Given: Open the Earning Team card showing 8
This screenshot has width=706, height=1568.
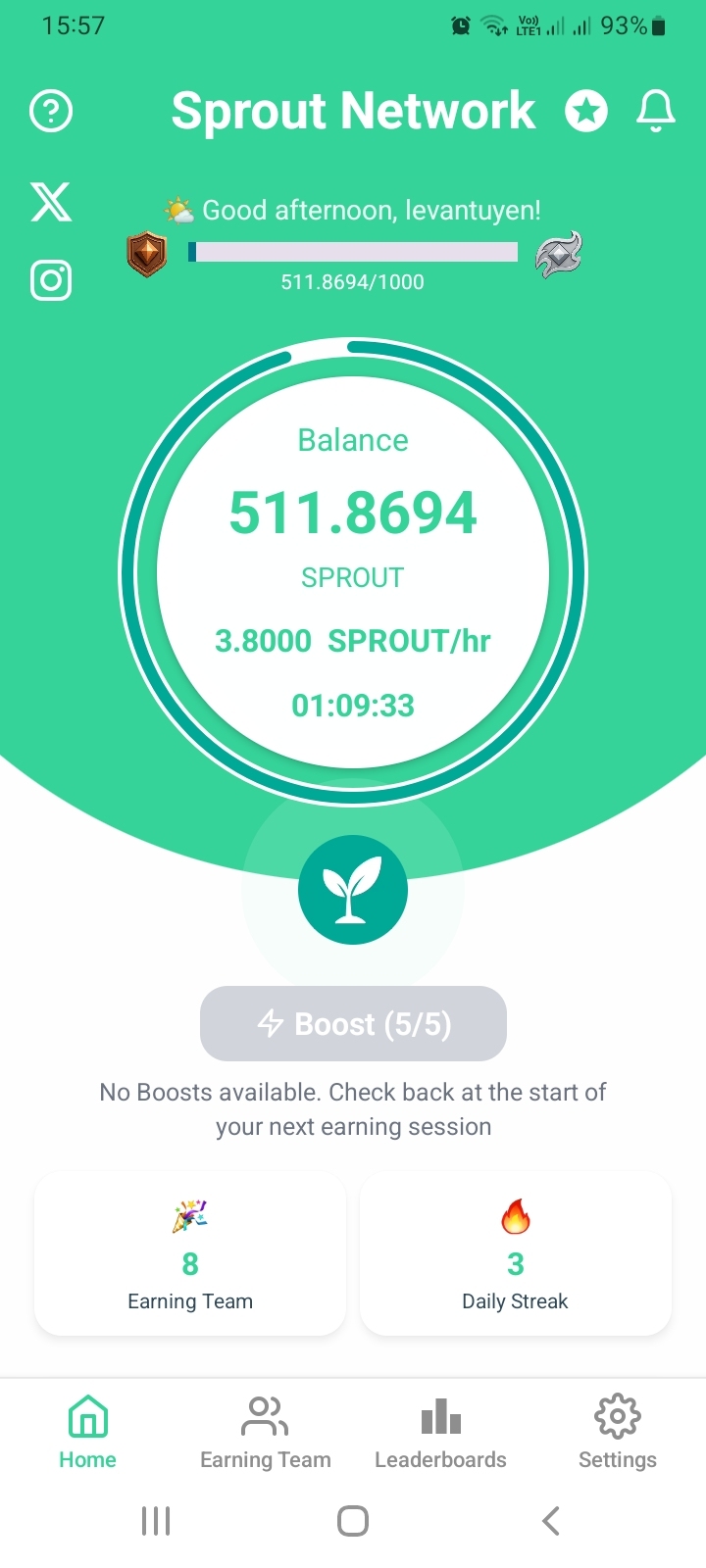Looking at the screenshot, I should coord(190,1254).
